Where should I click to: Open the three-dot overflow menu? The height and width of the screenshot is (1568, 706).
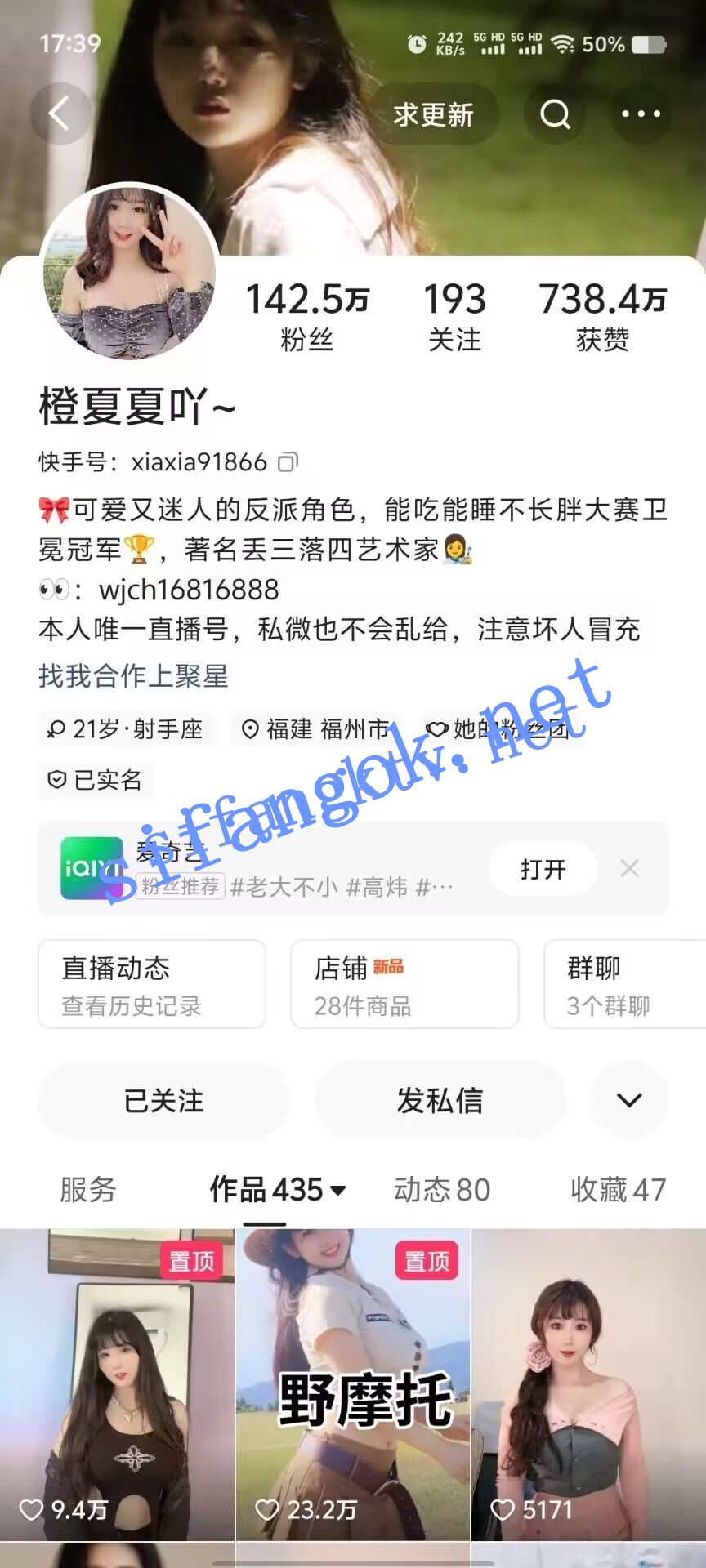click(x=641, y=114)
